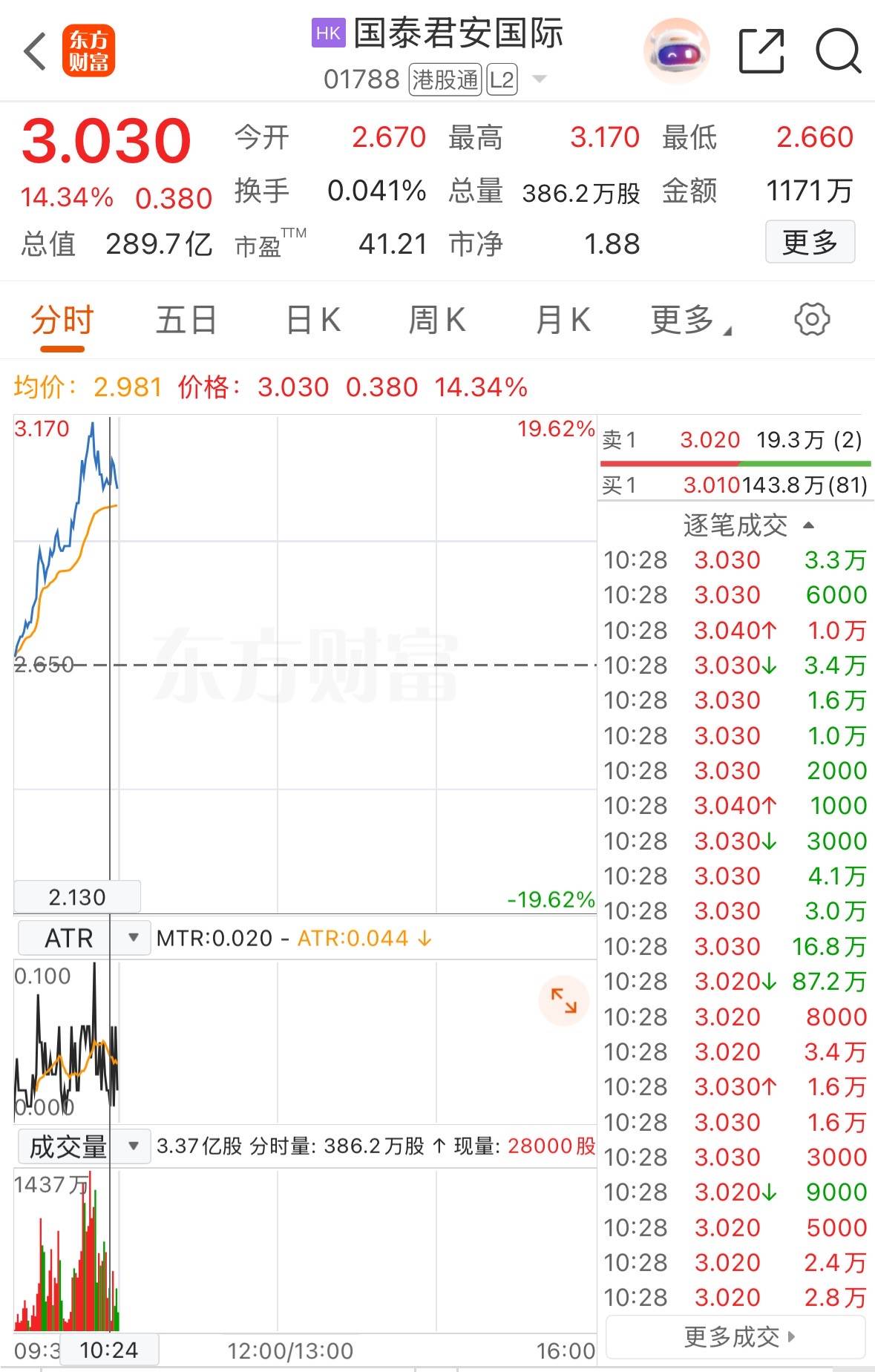Click the L2 quote badge

[502, 79]
